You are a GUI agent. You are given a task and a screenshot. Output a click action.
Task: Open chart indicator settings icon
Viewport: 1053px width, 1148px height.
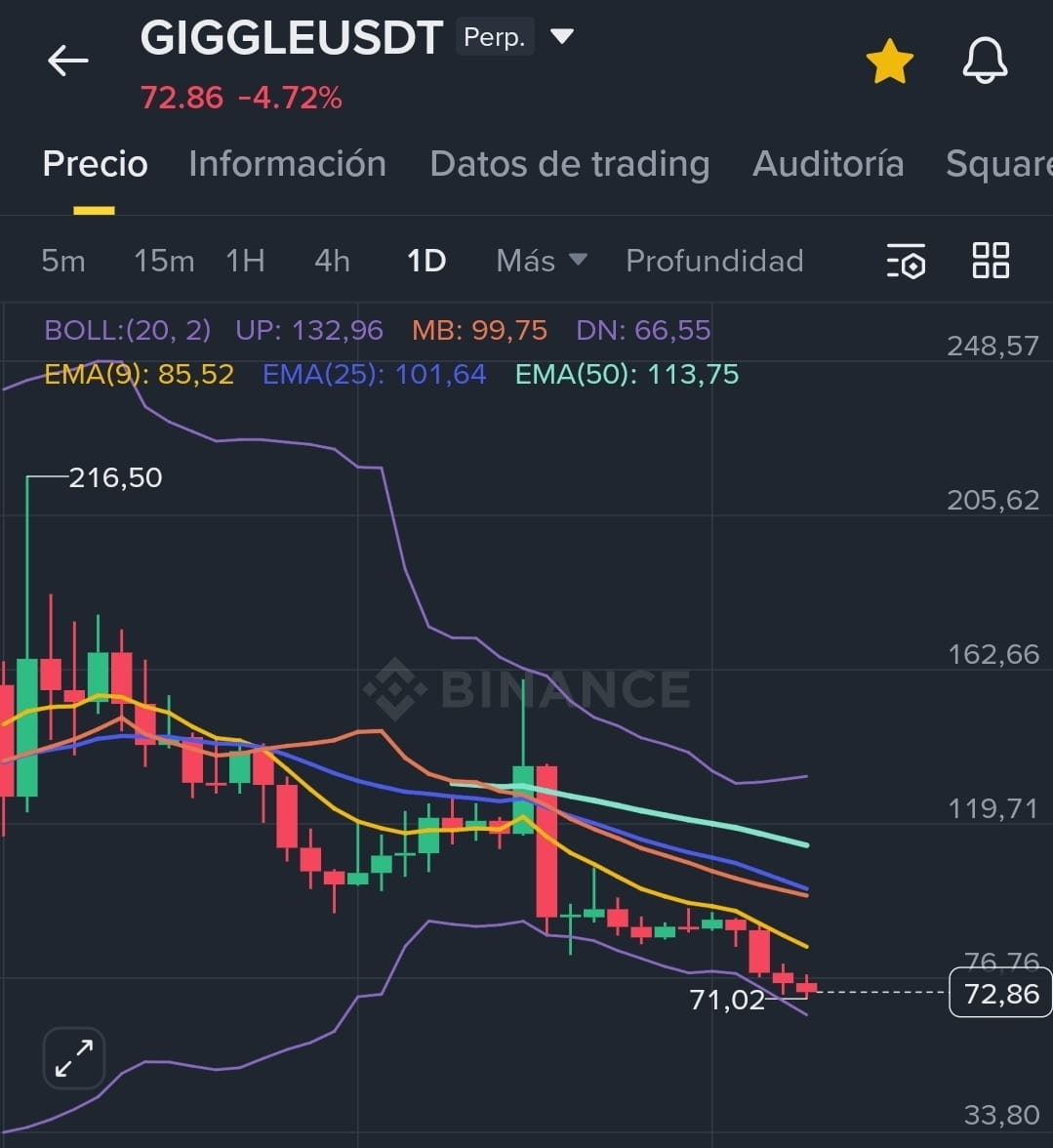pyautogui.click(x=906, y=262)
